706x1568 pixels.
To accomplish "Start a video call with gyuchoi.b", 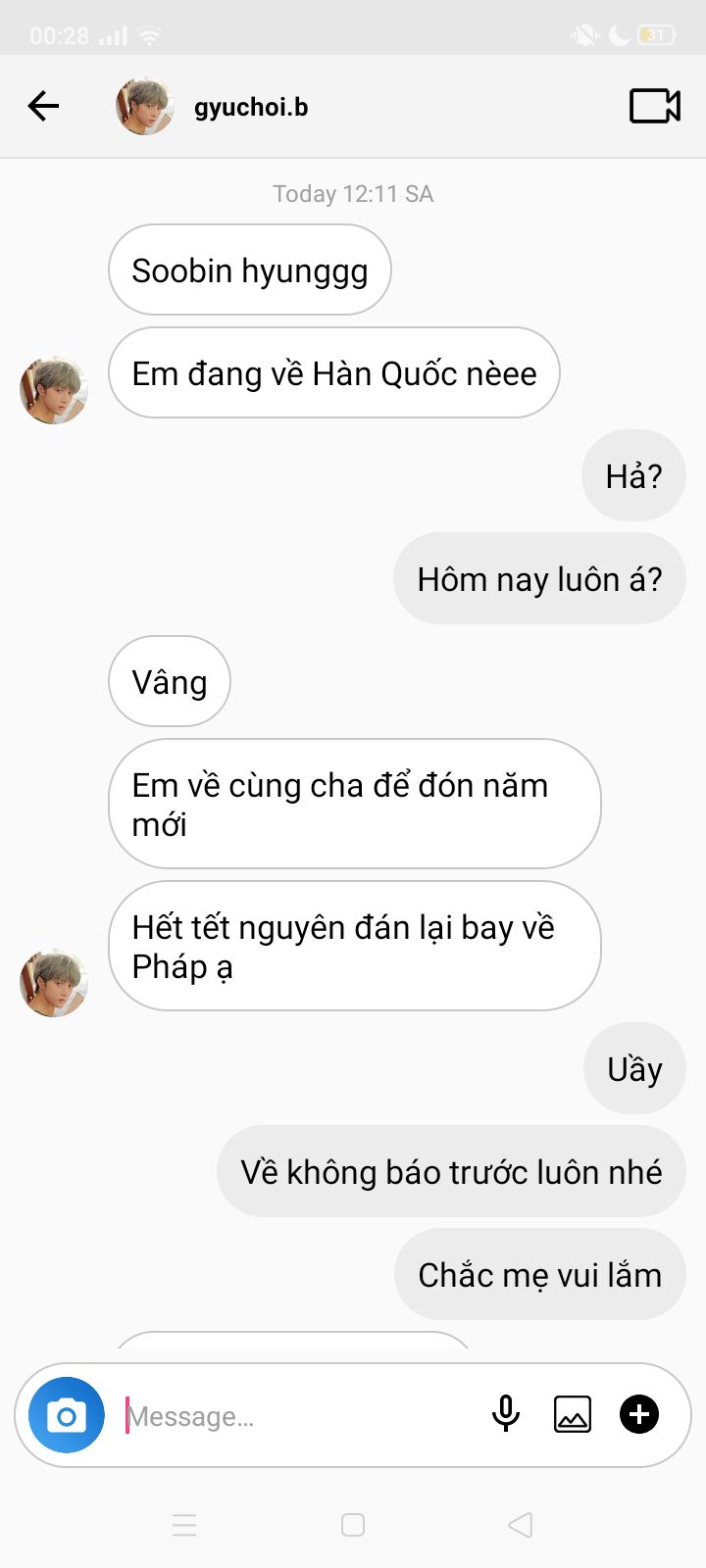I will tap(654, 106).
